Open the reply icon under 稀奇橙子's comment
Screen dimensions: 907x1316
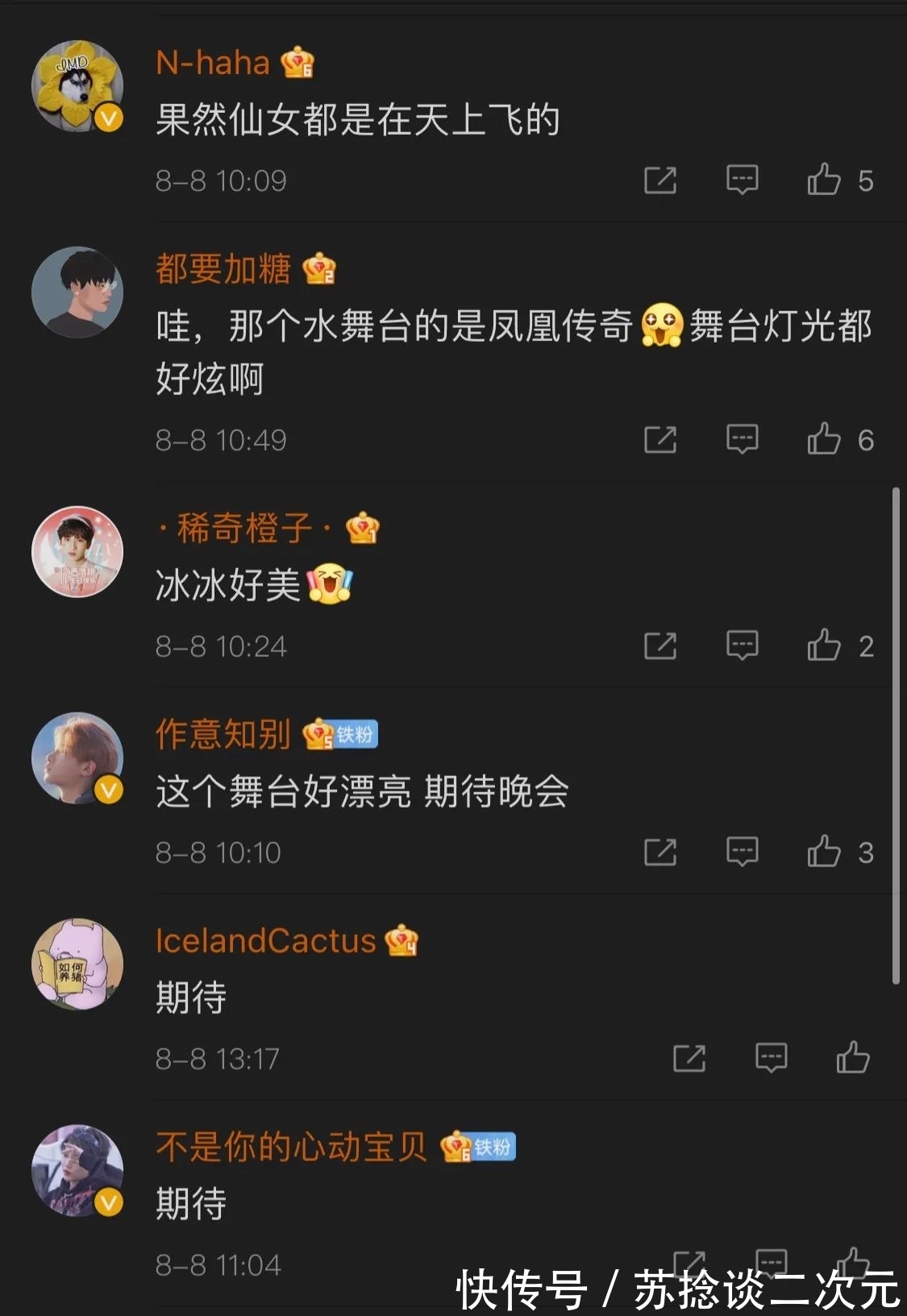click(741, 645)
